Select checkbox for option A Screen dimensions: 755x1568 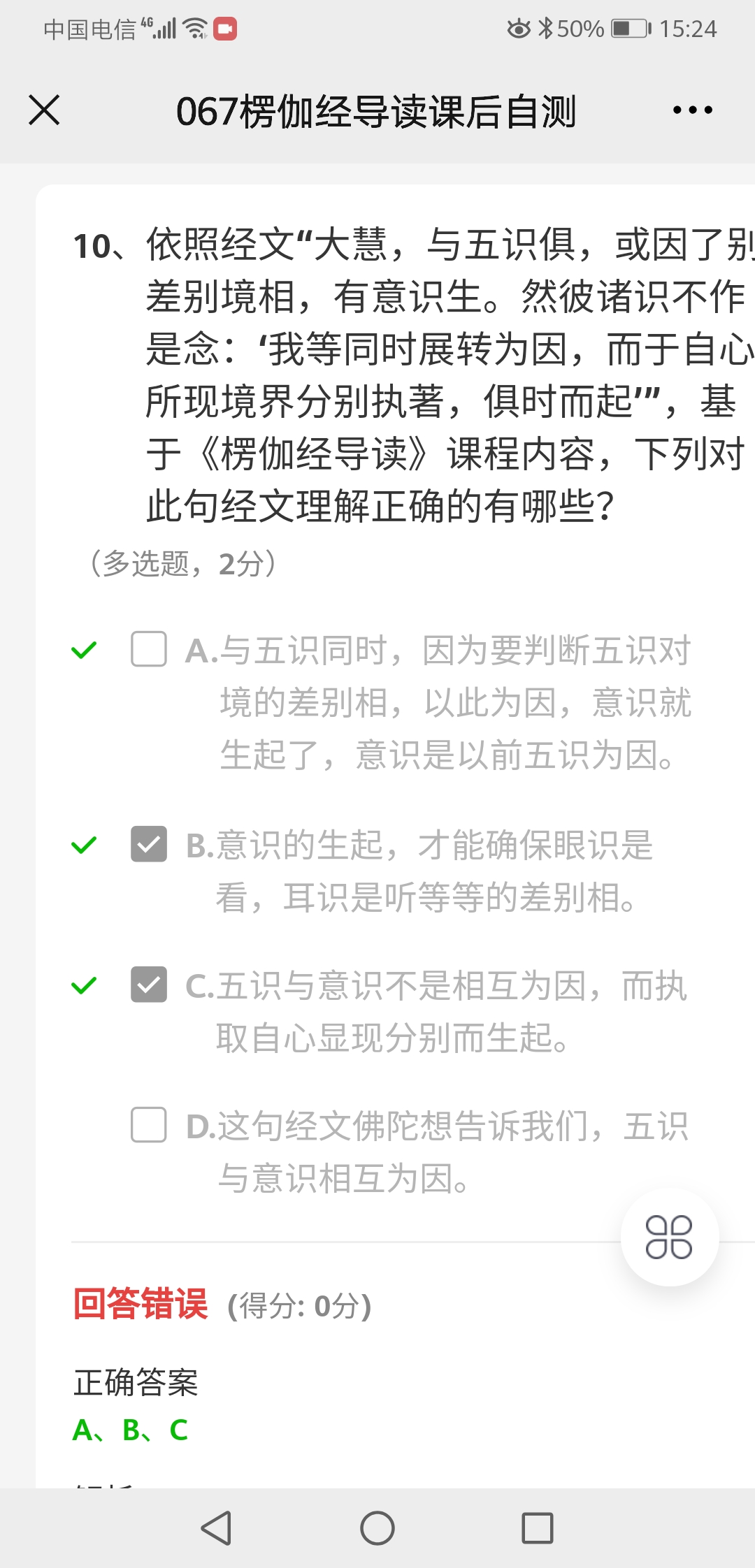tap(149, 649)
